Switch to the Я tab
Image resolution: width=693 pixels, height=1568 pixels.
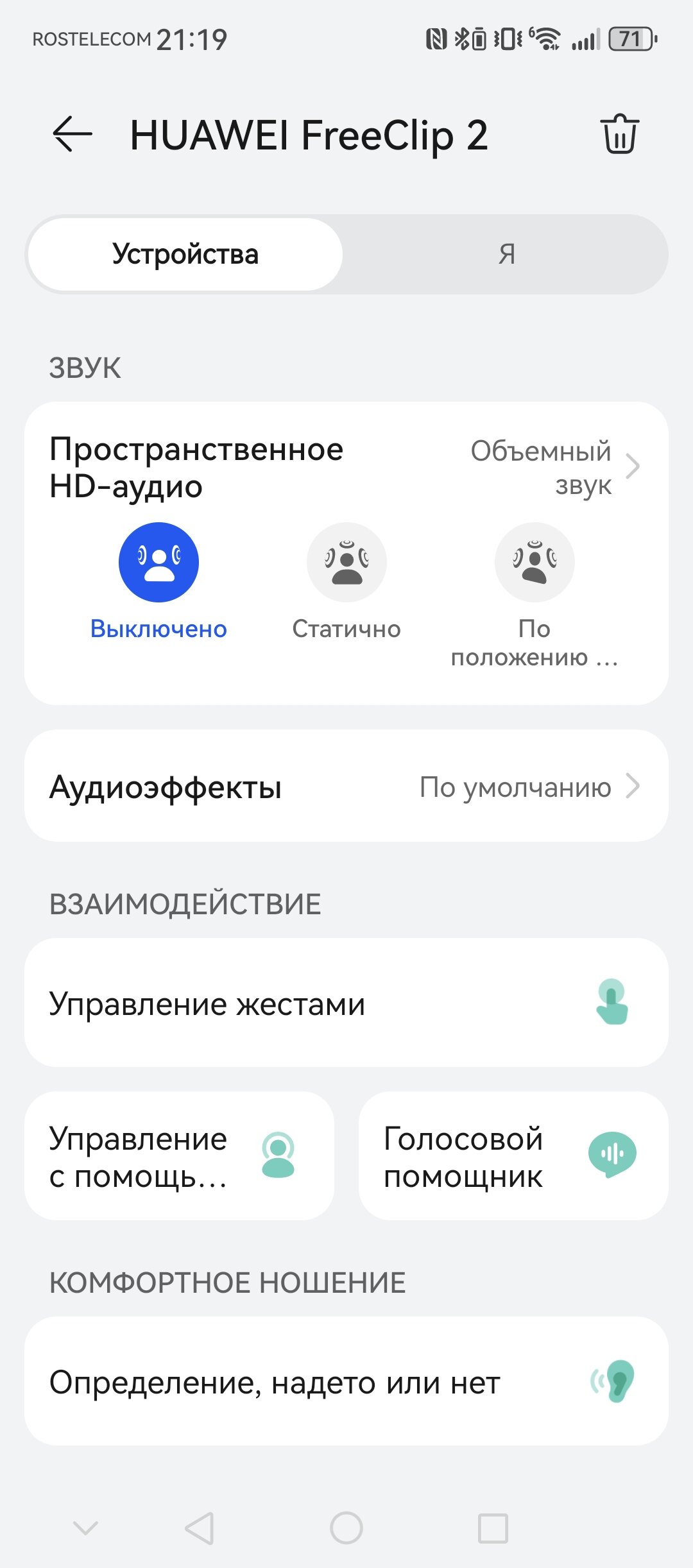[x=506, y=254]
